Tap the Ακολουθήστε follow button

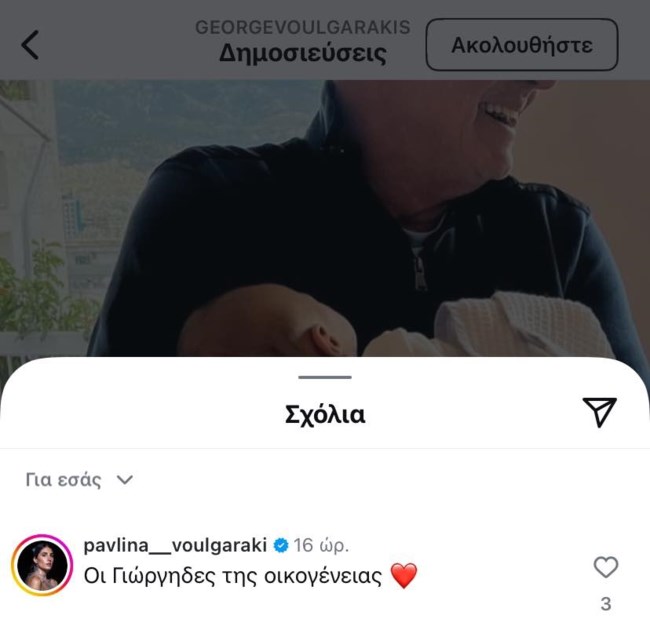tap(521, 45)
